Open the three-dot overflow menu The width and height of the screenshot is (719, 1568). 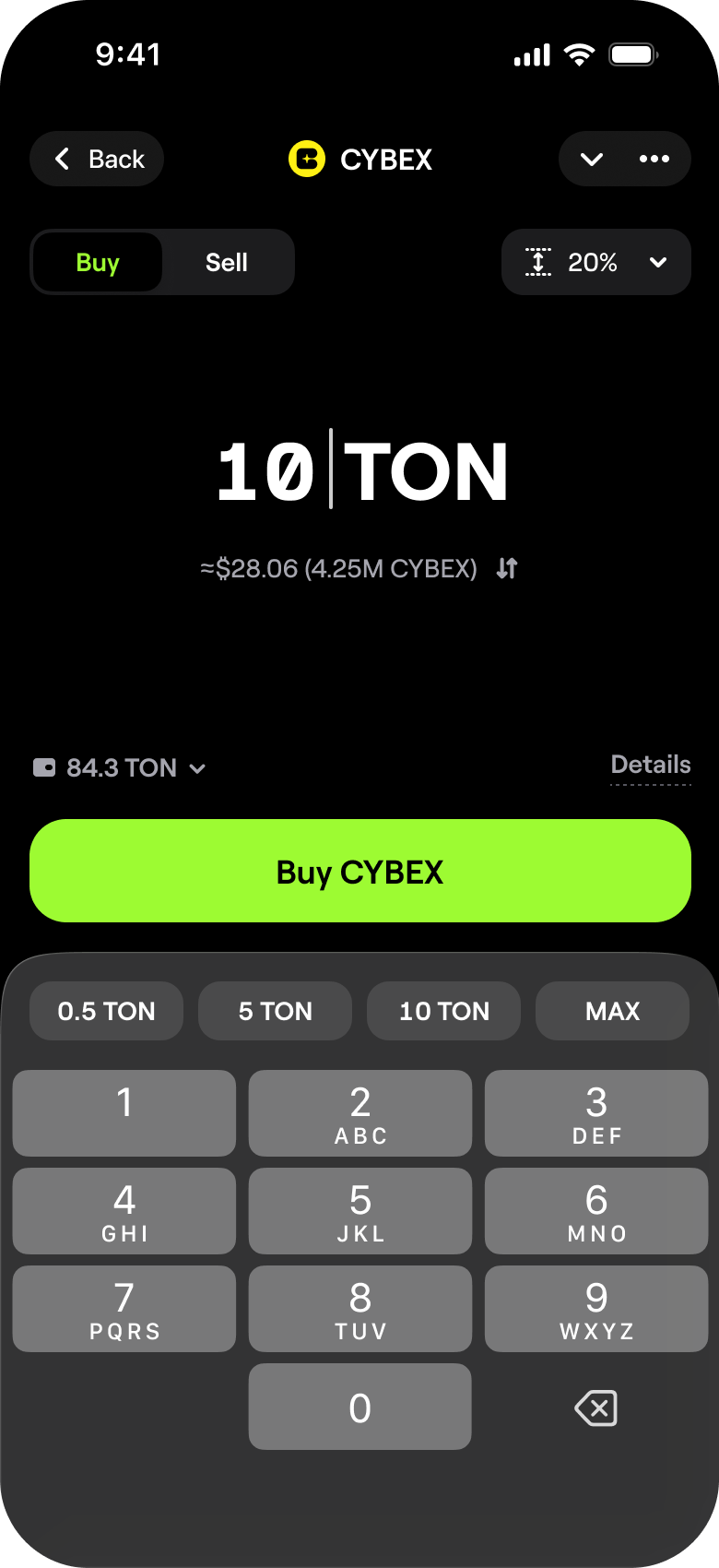[x=654, y=159]
